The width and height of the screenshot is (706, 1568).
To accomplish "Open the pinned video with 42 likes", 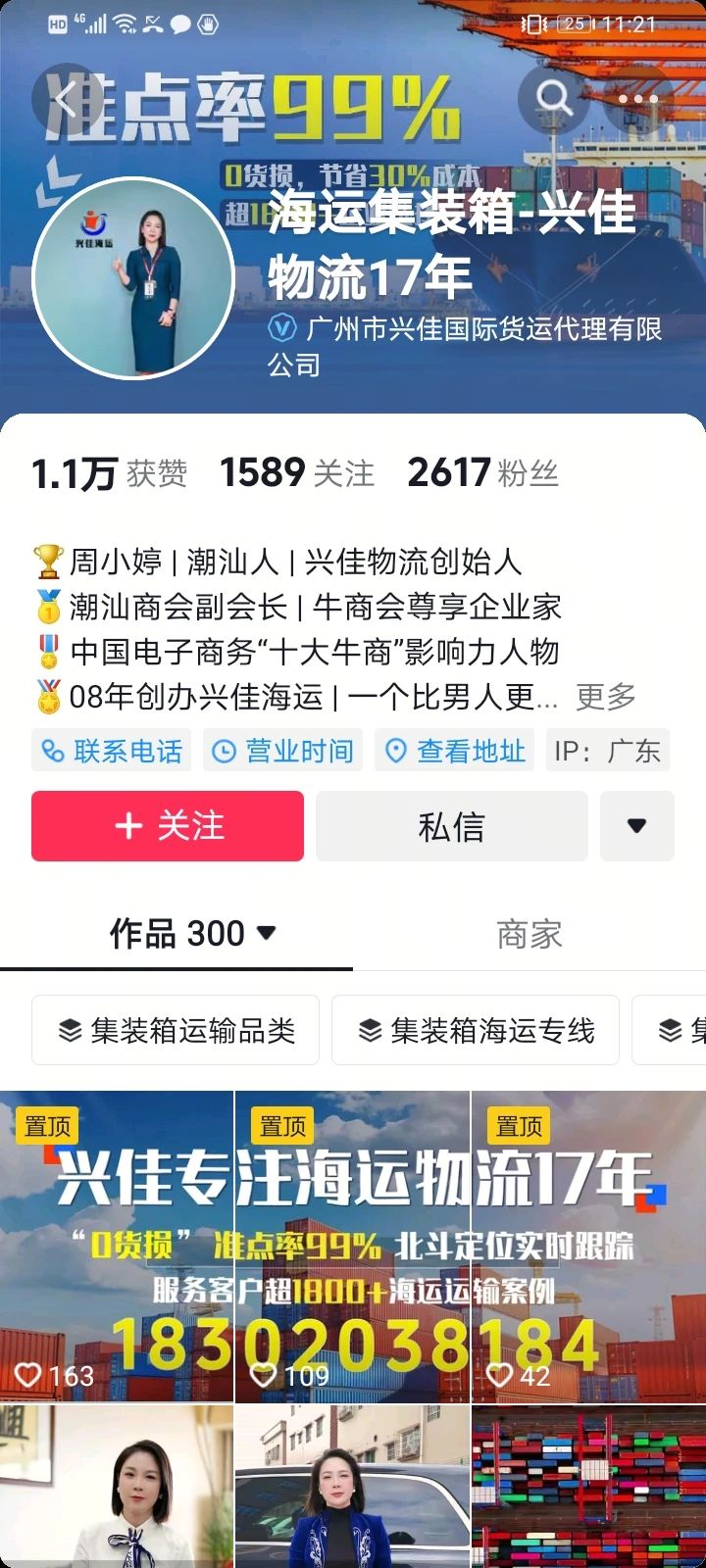I will (588, 1245).
